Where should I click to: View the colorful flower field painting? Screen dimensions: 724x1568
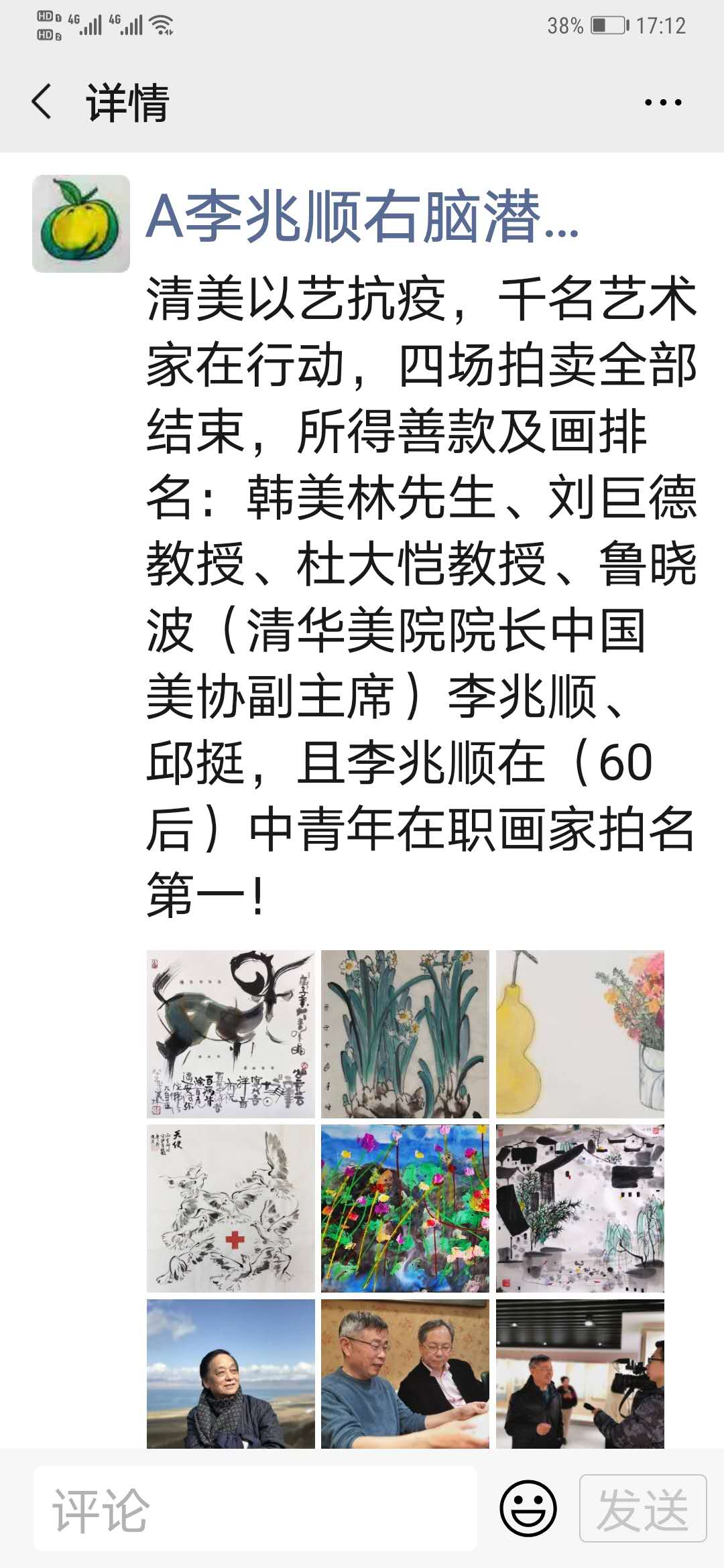click(405, 1208)
